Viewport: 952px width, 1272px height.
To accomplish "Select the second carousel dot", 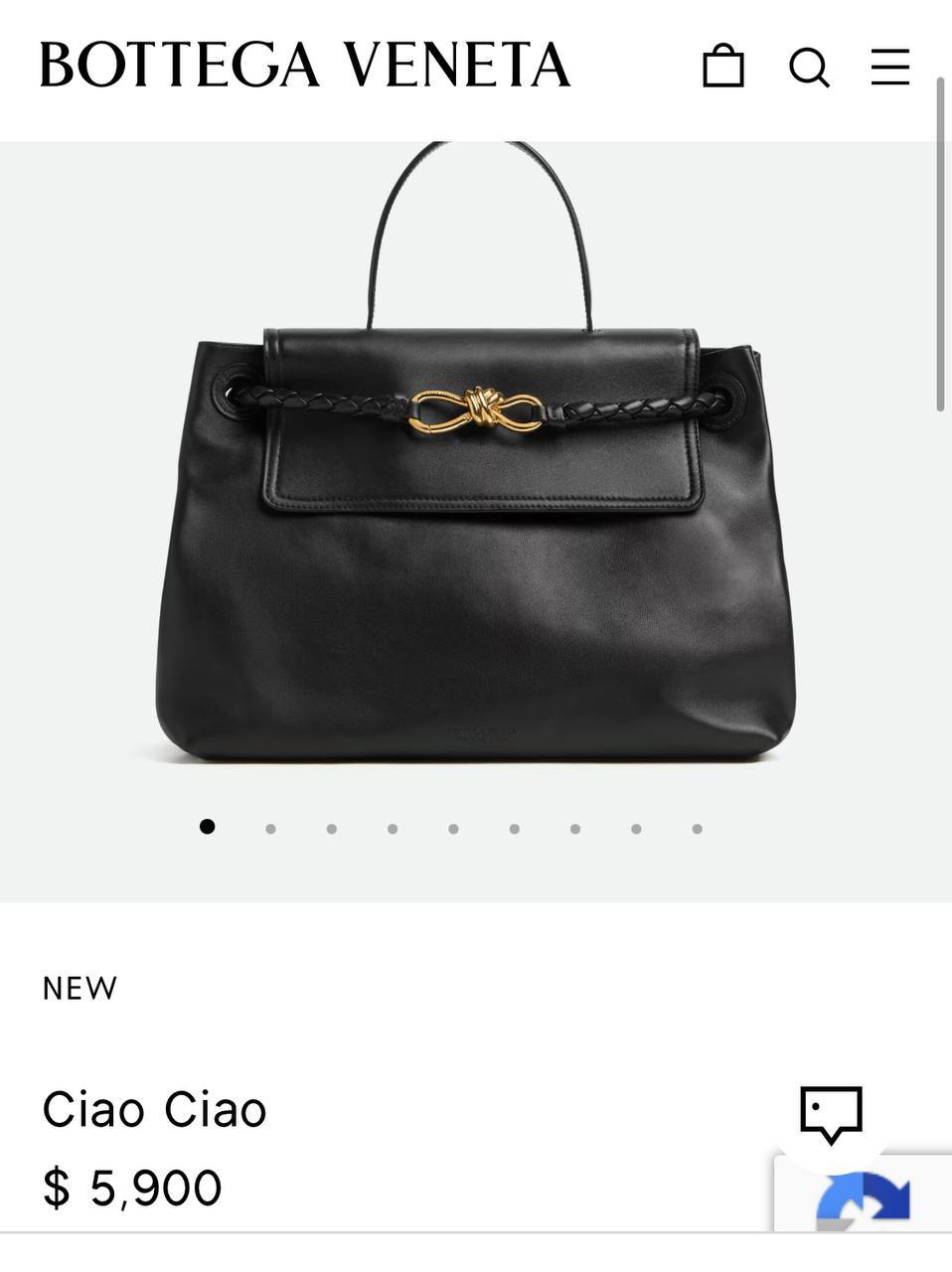I will [270, 826].
